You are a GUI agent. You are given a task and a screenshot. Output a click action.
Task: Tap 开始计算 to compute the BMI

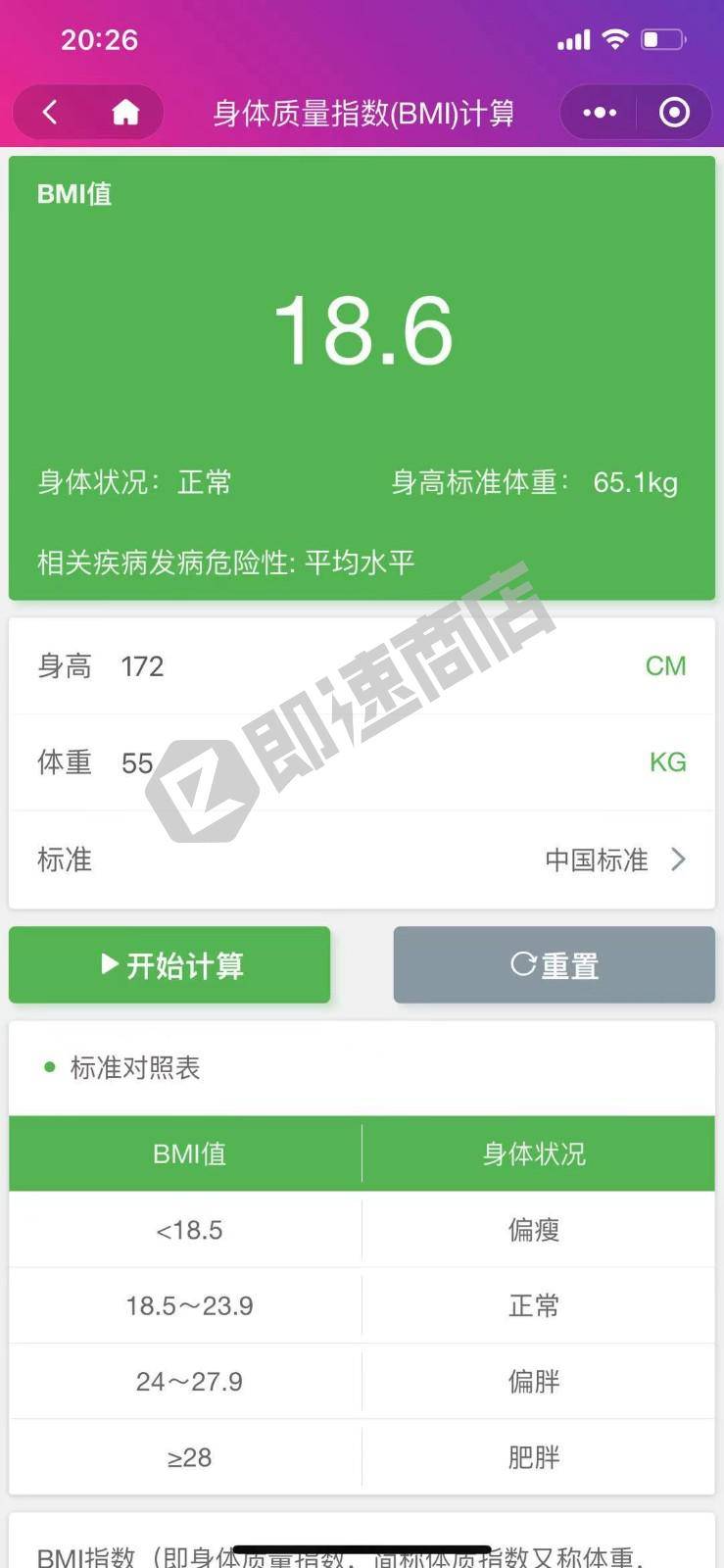point(169,965)
